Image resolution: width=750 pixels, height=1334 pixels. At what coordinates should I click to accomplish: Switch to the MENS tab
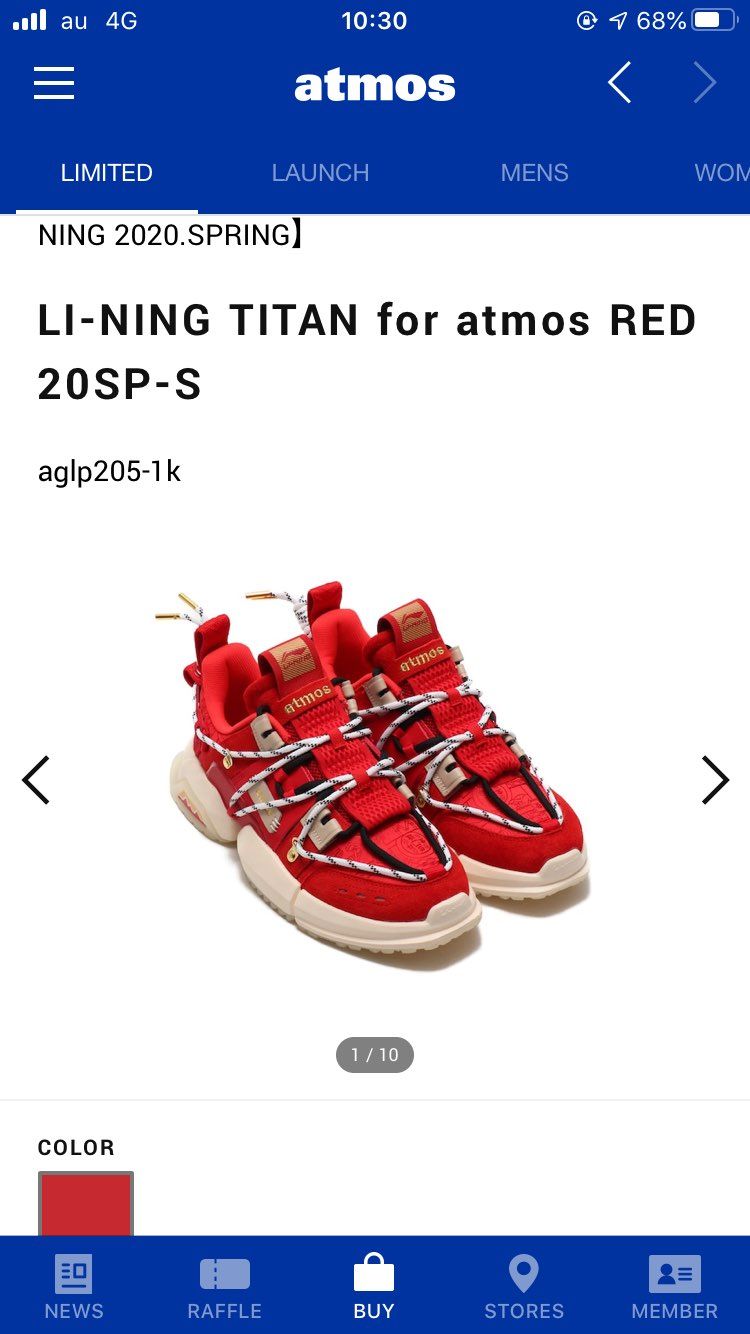pyautogui.click(x=534, y=173)
